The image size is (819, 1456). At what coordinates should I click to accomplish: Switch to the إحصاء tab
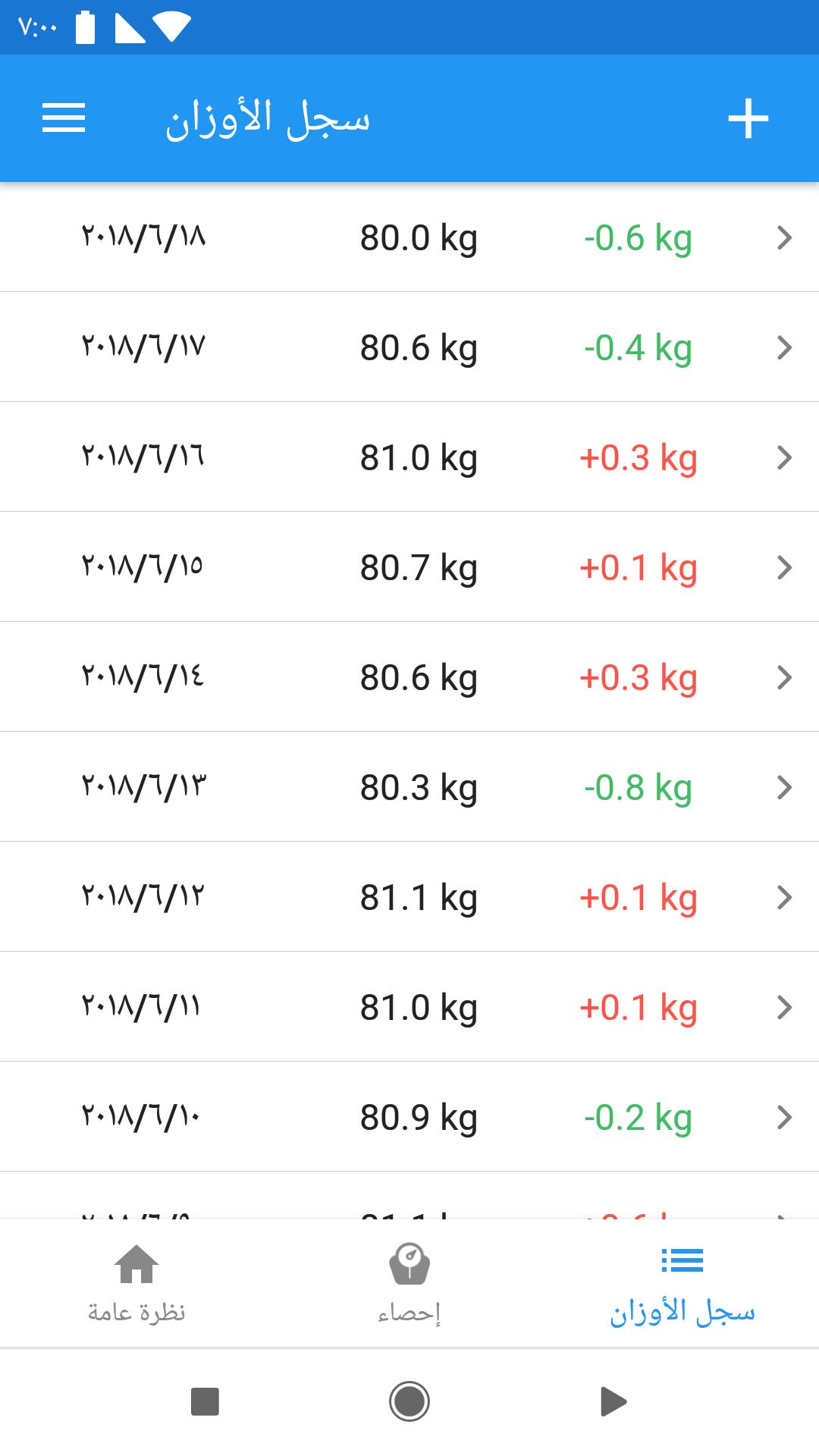(x=409, y=1284)
